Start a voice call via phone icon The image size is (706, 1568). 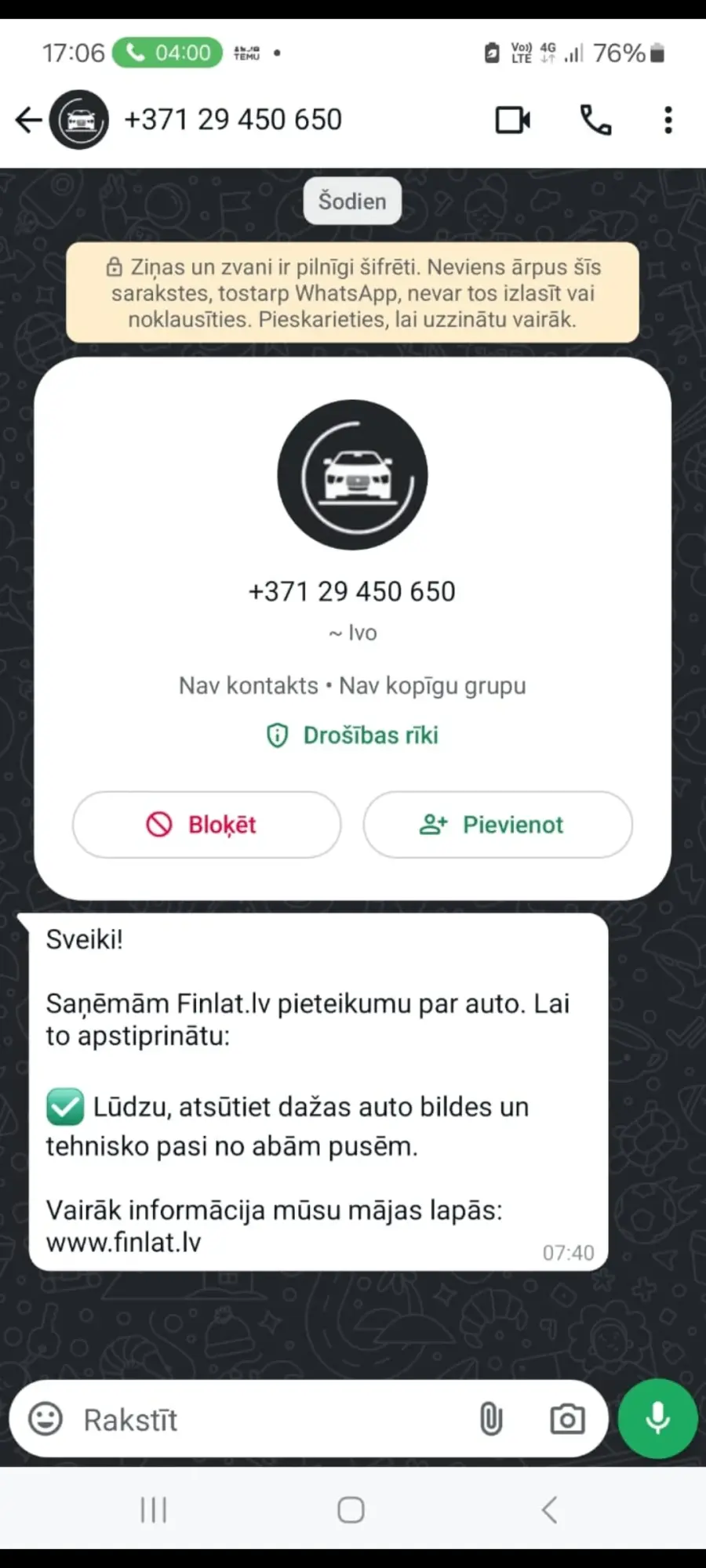(595, 120)
